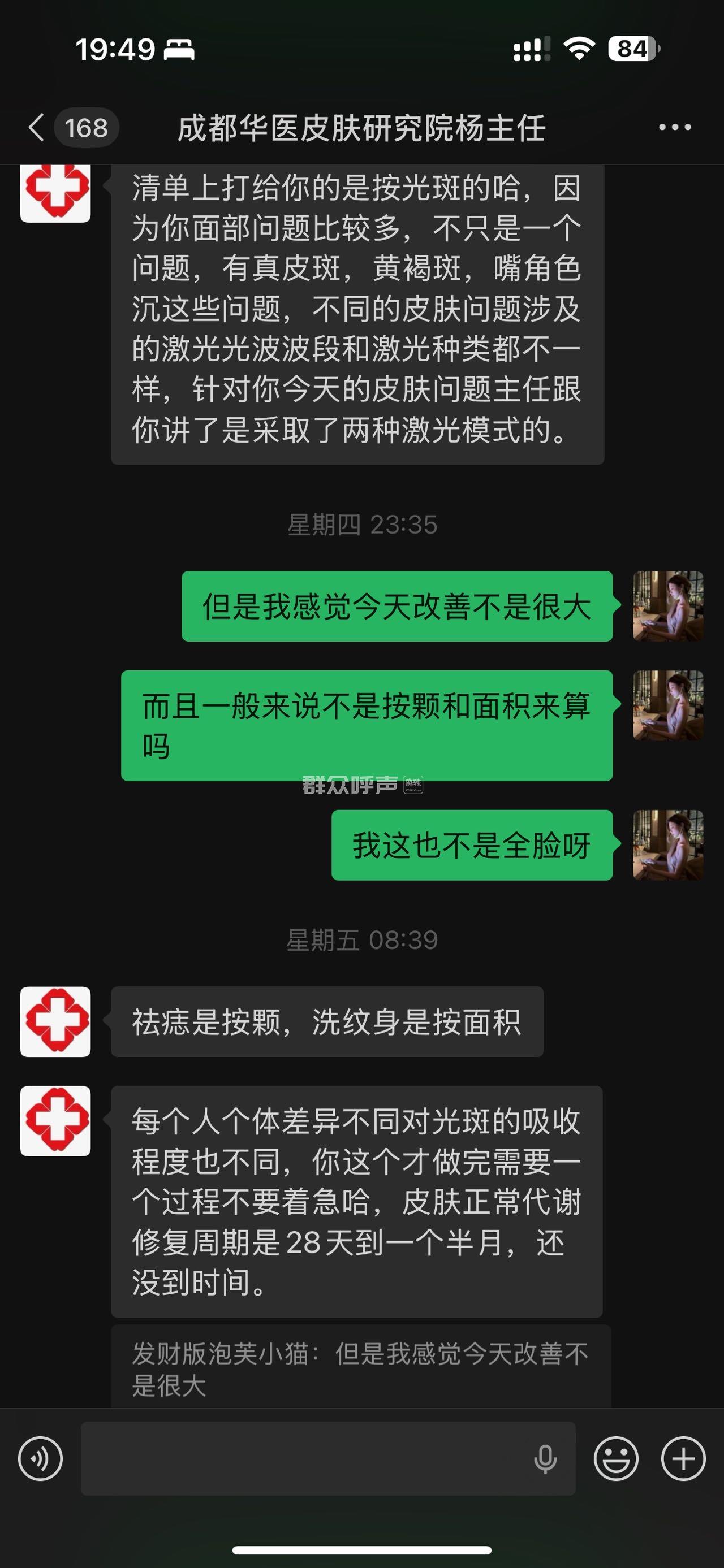This screenshot has width=724, height=1568.
Task: Open the plus attachments menu
Action: point(683,1458)
